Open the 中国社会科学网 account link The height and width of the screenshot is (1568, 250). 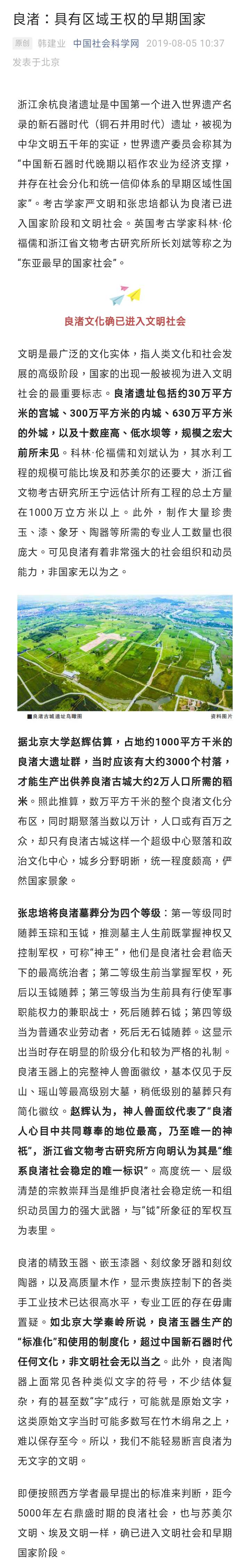coord(106,44)
